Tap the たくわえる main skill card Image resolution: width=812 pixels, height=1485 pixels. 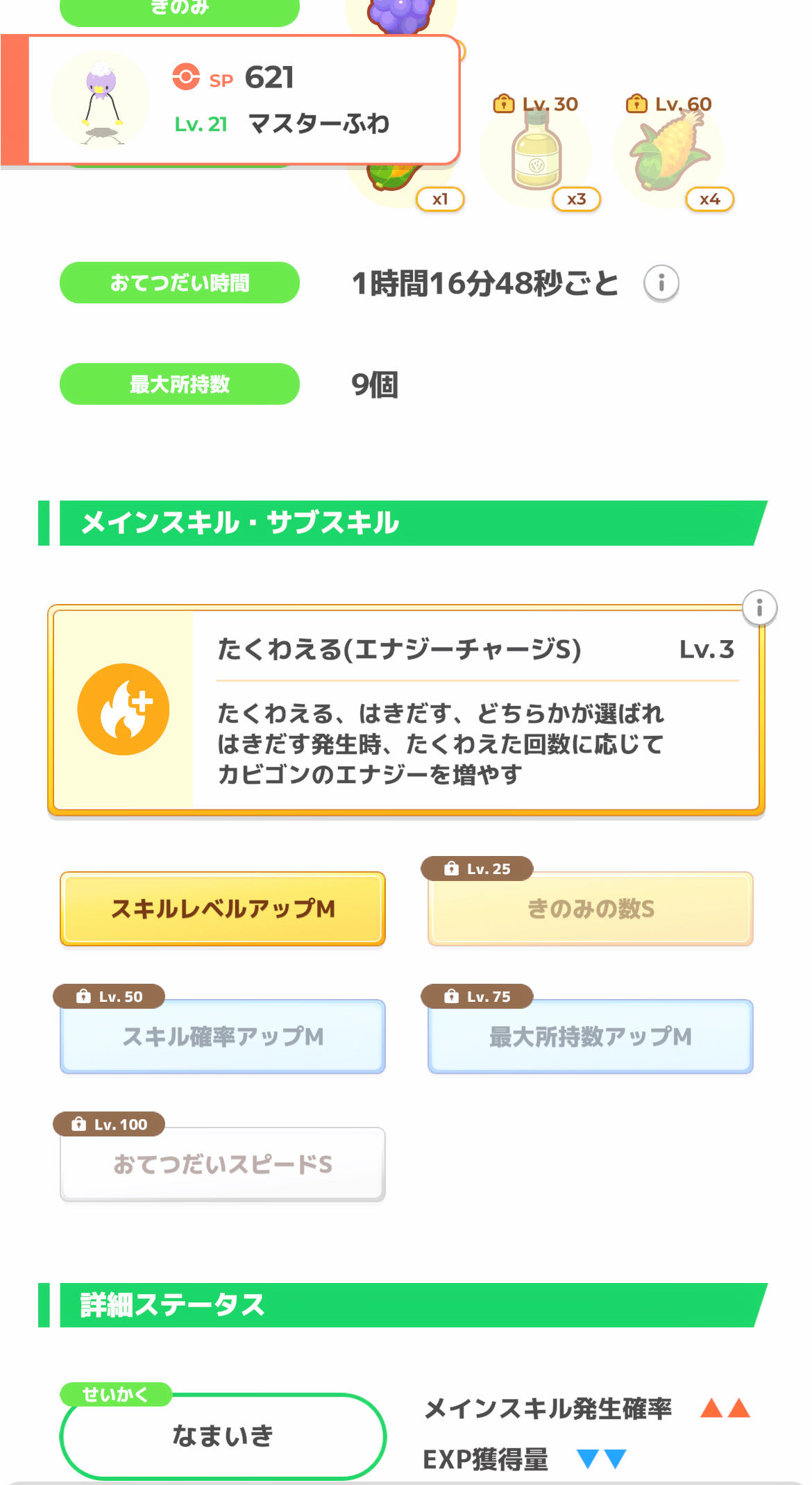click(x=406, y=710)
